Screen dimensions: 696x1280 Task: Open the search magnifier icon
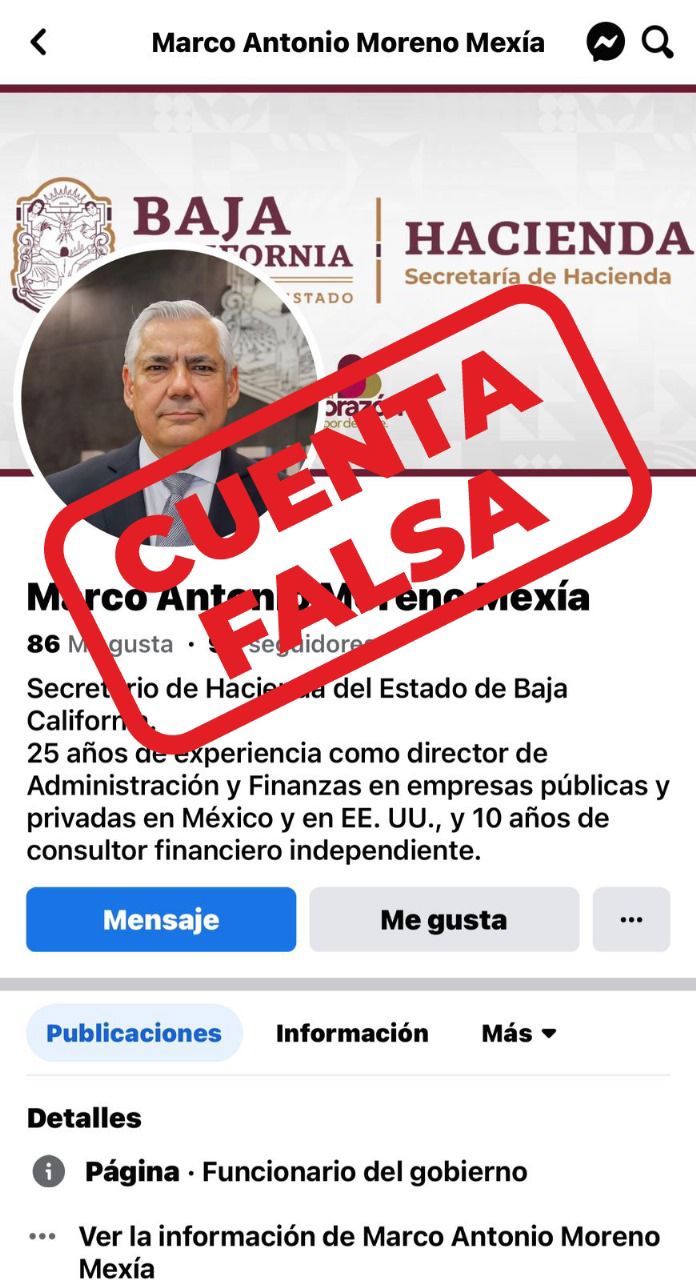657,42
